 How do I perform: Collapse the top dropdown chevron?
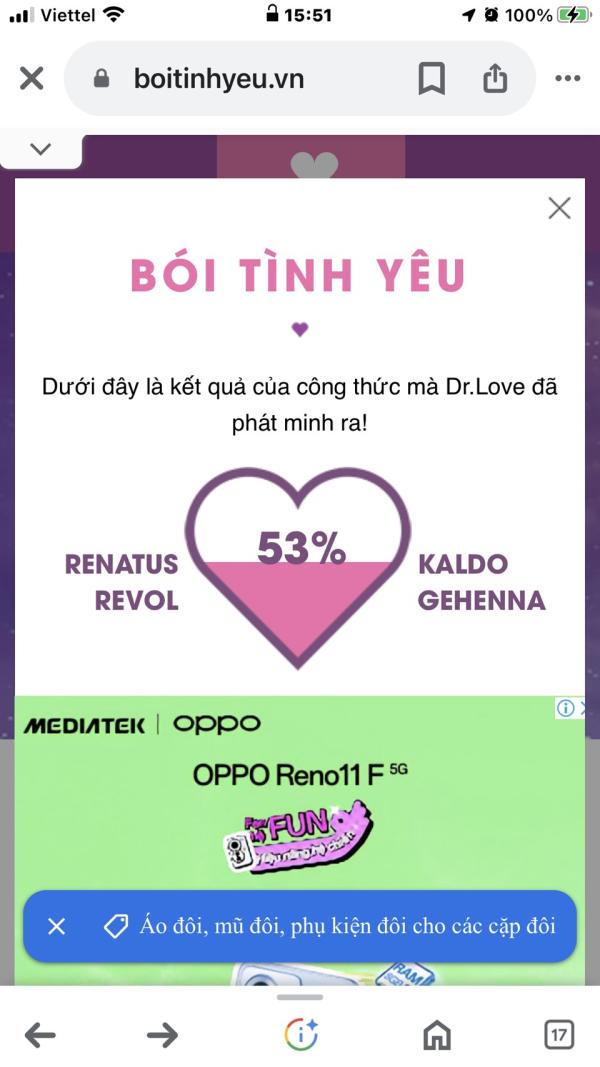click(x=40, y=149)
